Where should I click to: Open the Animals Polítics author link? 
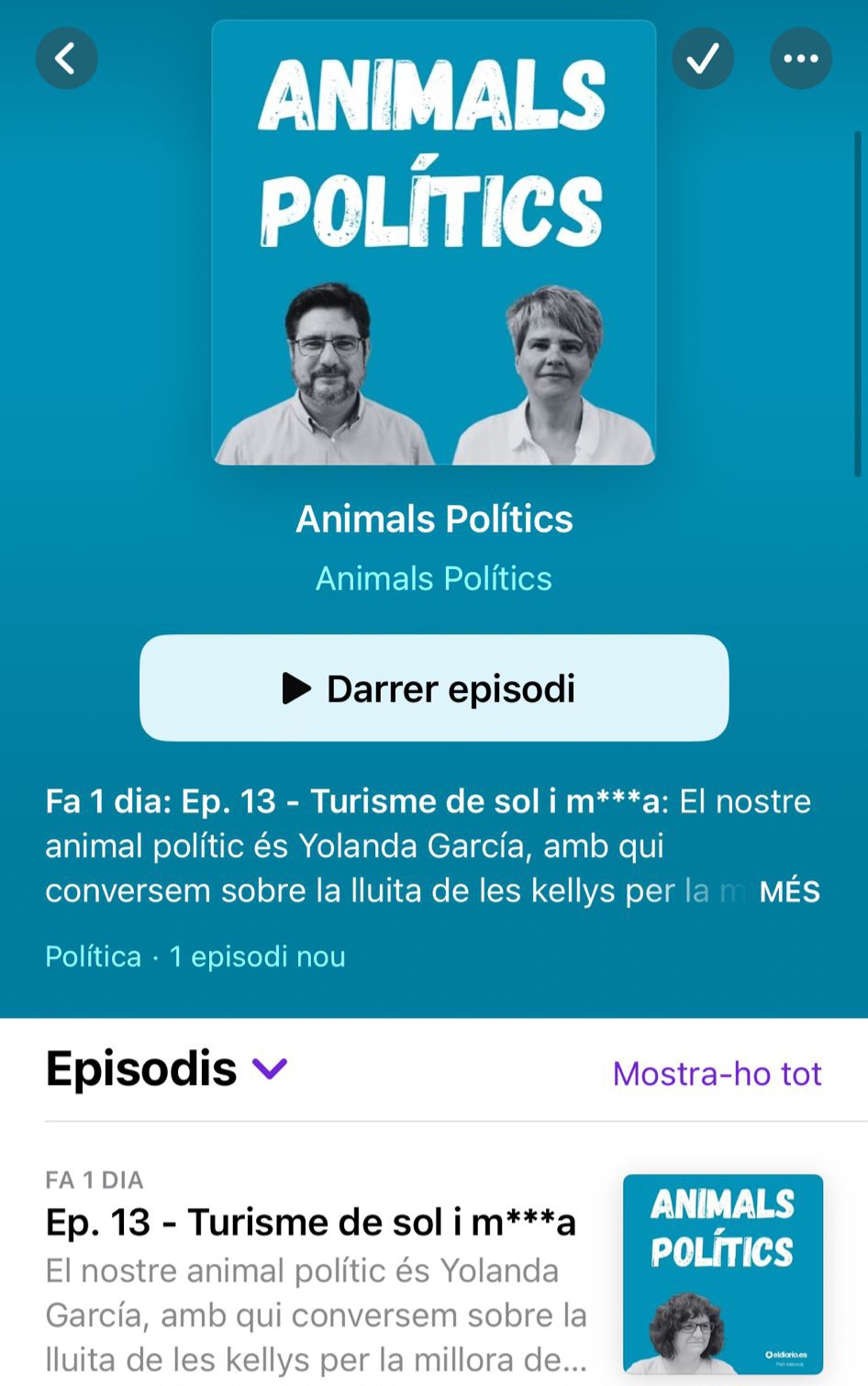[x=434, y=579]
